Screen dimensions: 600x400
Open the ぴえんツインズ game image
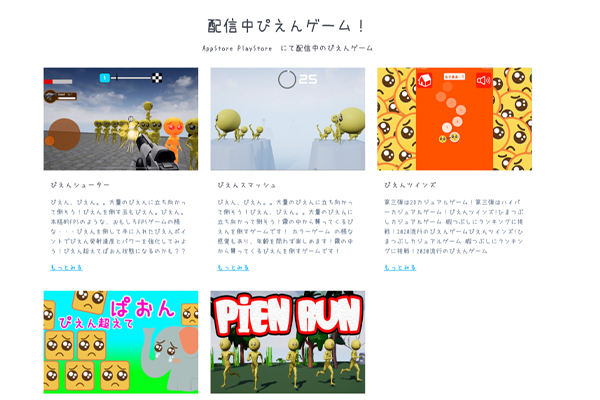point(454,119)
